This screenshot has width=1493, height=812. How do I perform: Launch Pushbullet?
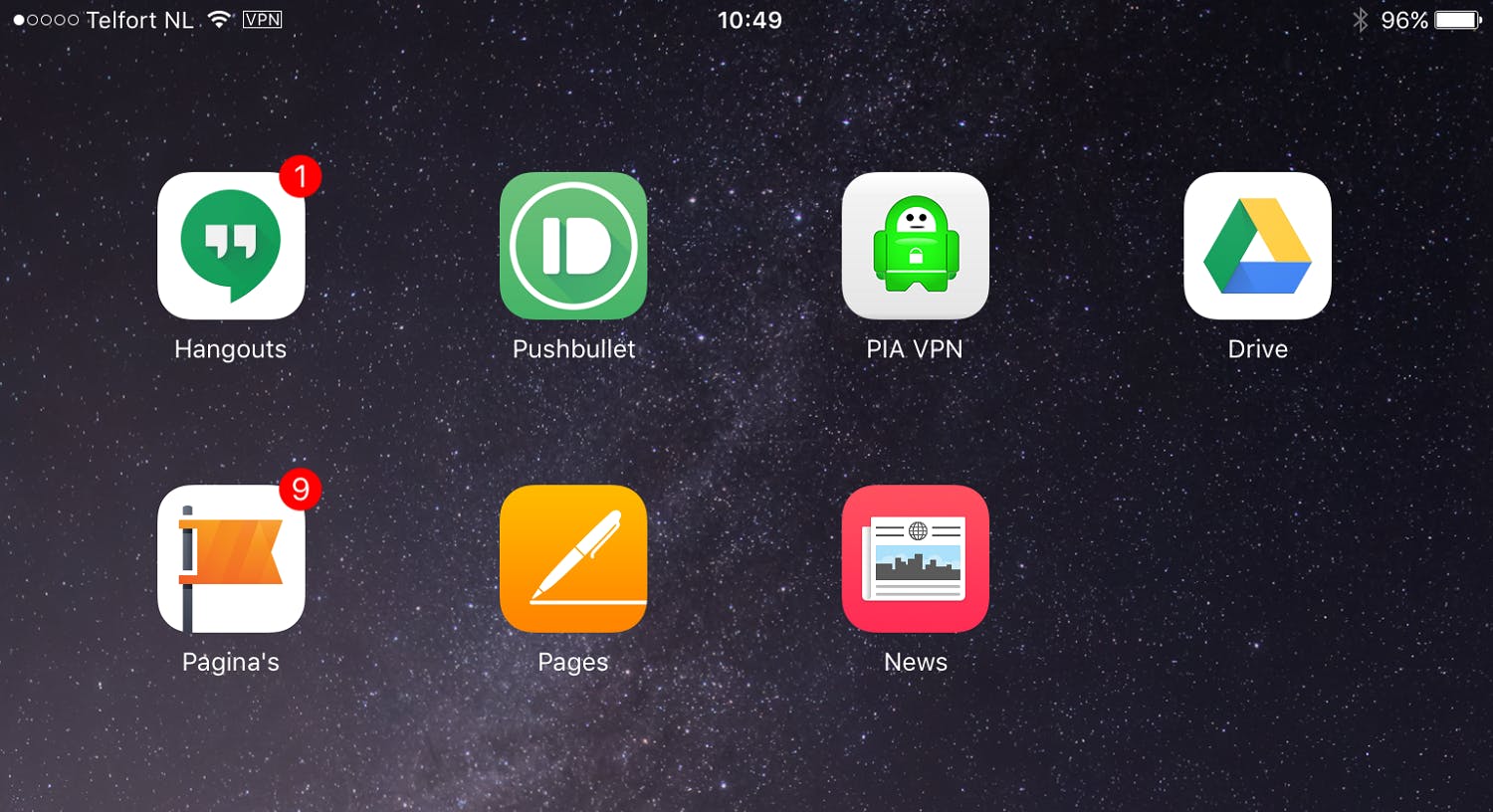pos(573,246)
